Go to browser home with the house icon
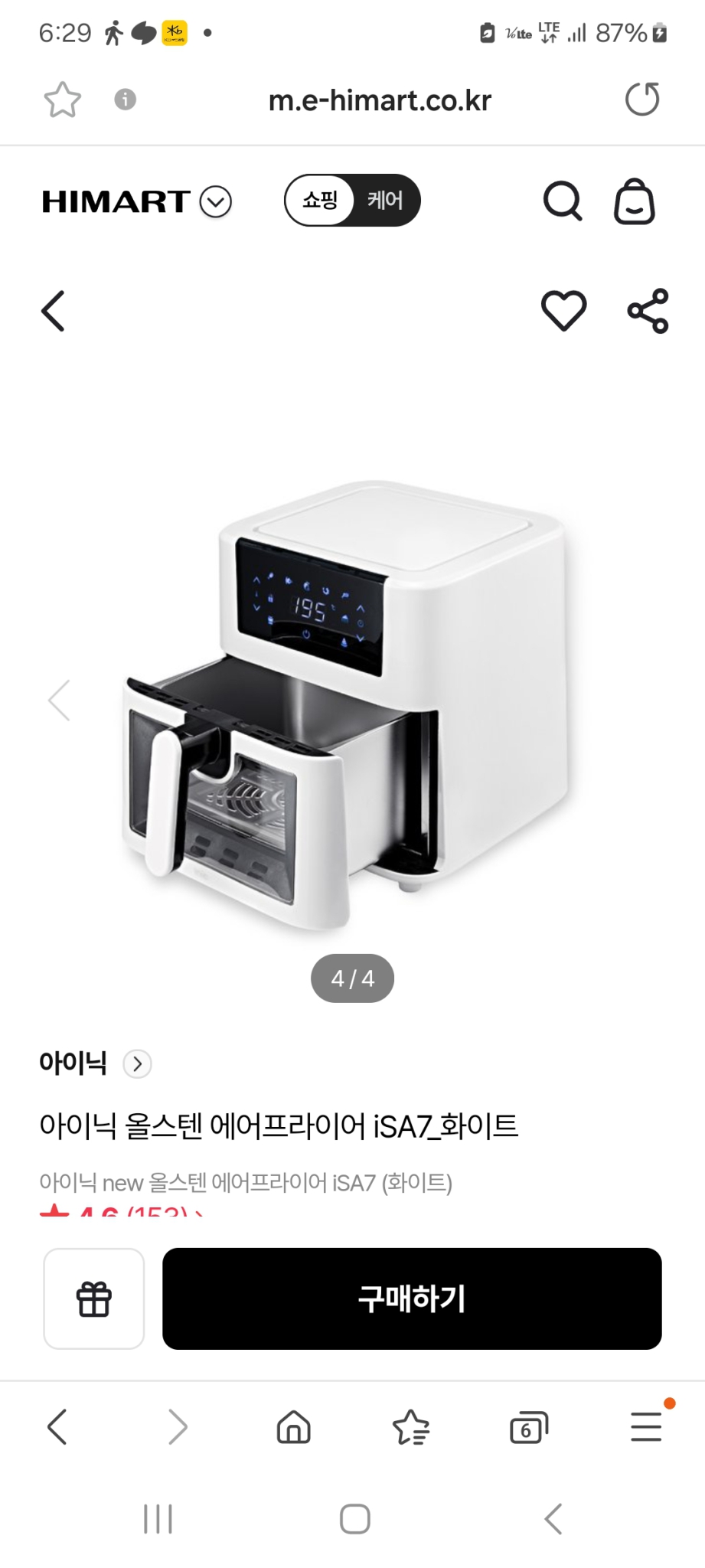 (x=292, y=1428)
